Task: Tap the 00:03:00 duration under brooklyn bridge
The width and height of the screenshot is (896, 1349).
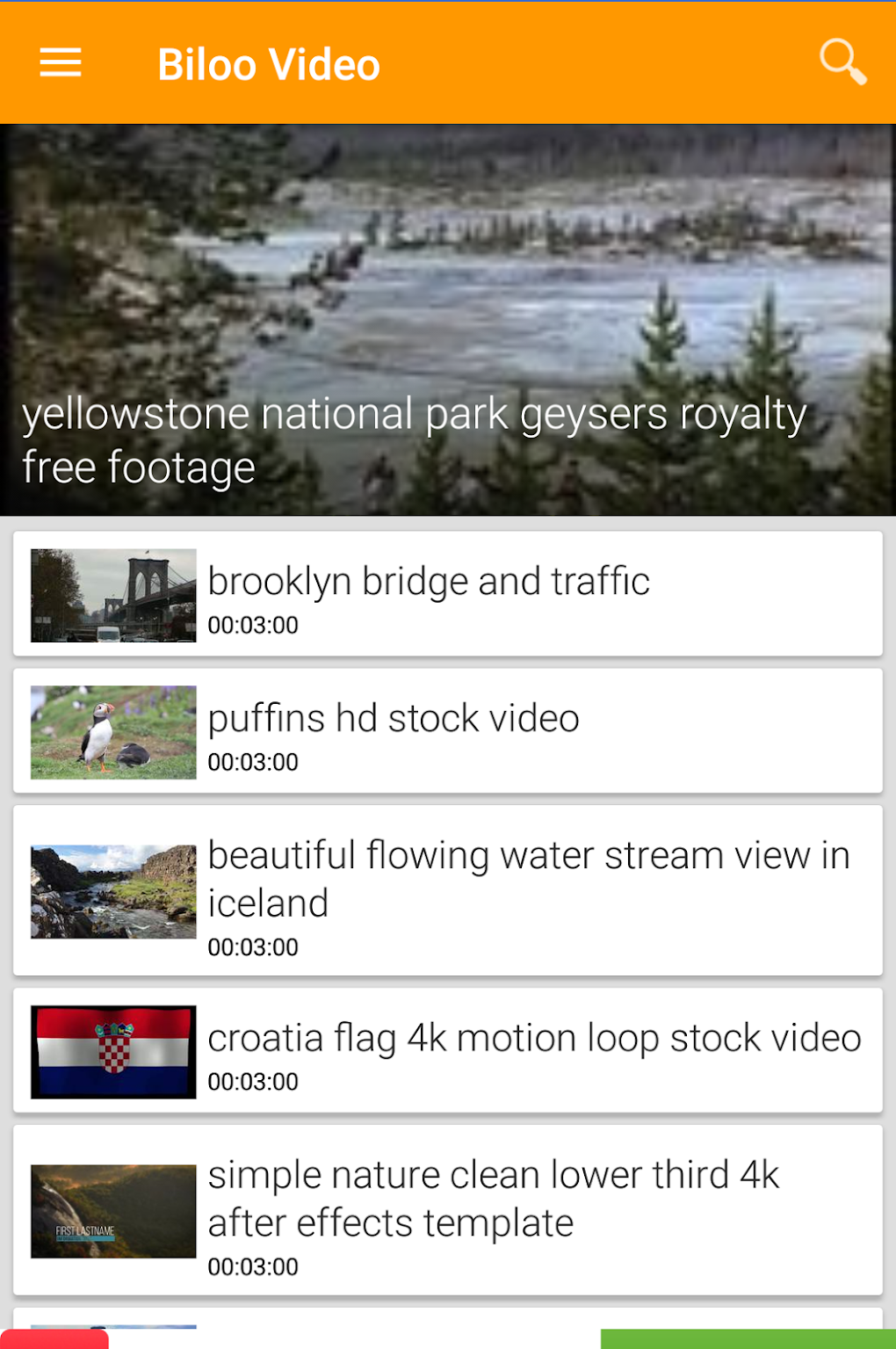Action: pyautogui.click(x=252, y=625)
